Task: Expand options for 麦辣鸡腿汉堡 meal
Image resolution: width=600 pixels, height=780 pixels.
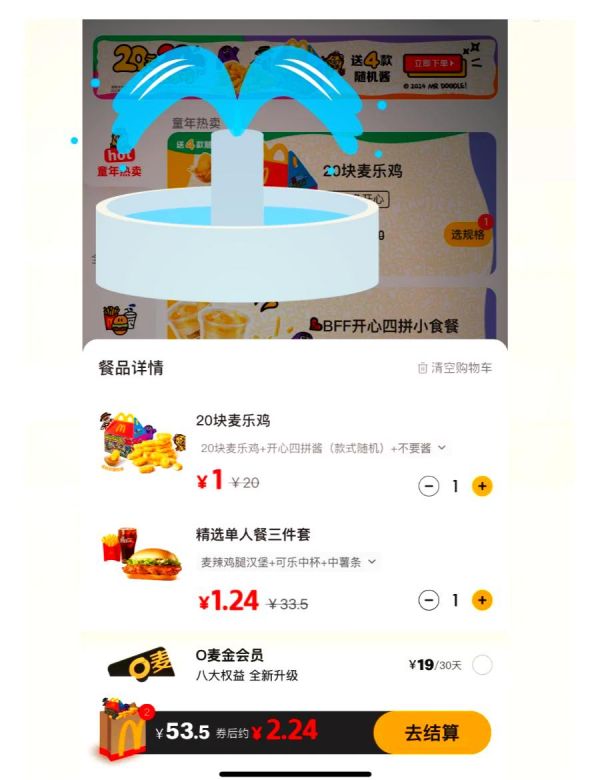Action: (373, 562)
